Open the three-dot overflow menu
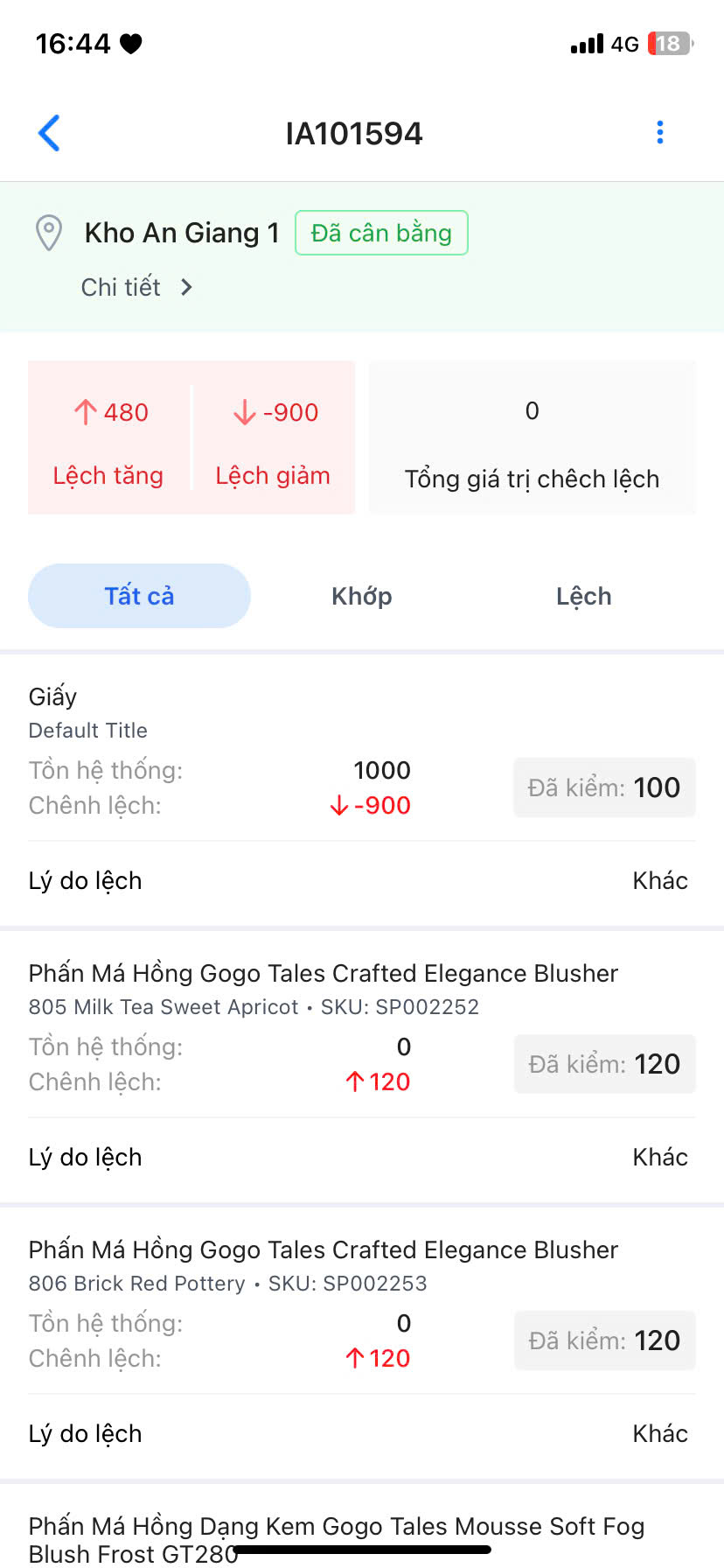This screenshot has height=1568, width=724. tap(659, 133)
